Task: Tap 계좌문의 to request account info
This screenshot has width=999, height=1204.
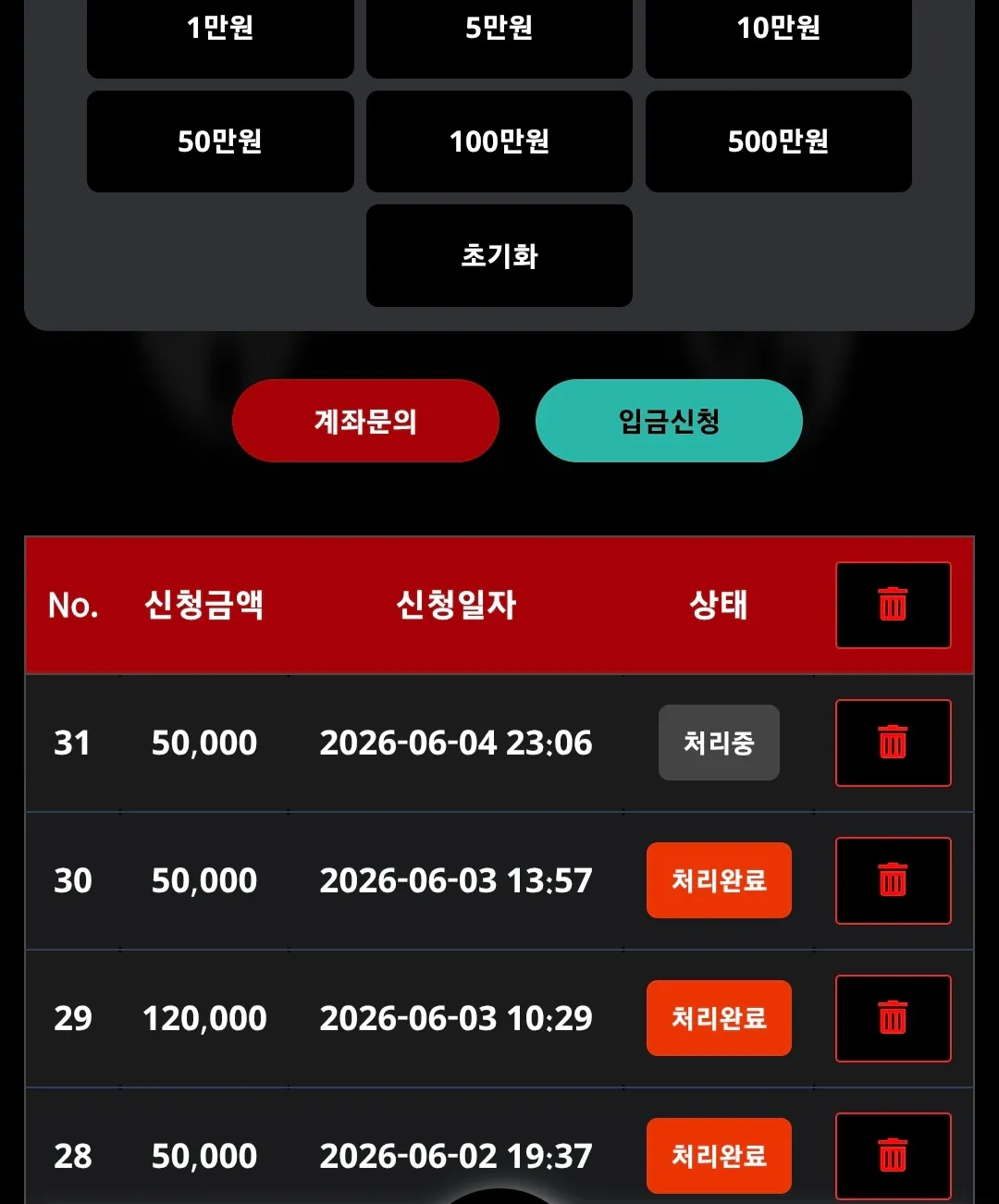Action: point(365,421)
